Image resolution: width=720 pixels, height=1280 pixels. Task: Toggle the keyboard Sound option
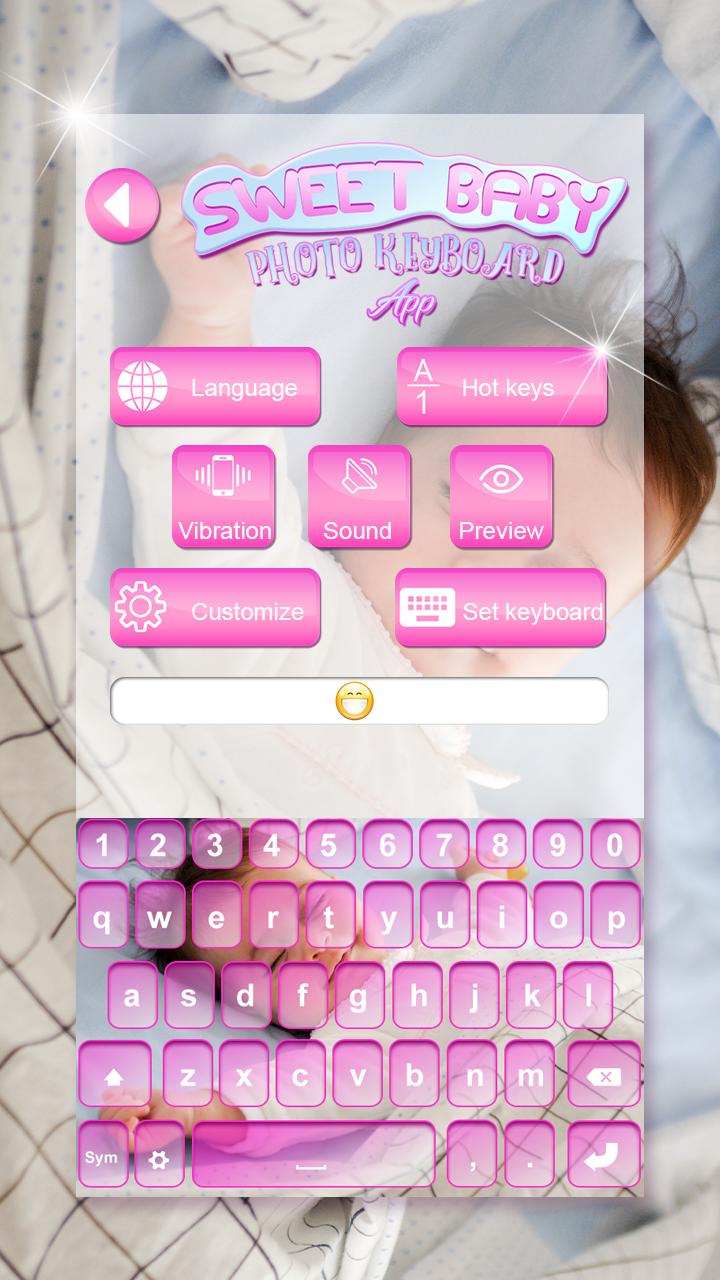358,497
